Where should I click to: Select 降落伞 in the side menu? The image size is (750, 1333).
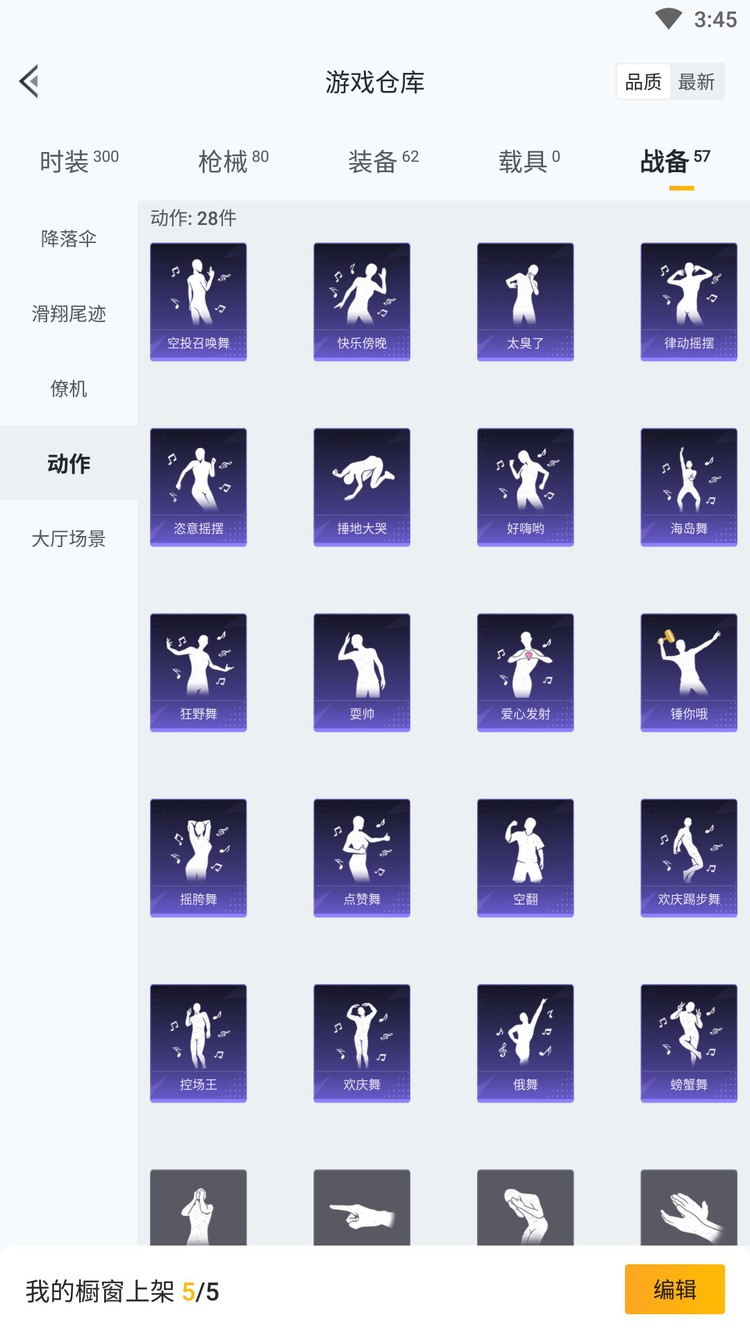tap(68, 239)
